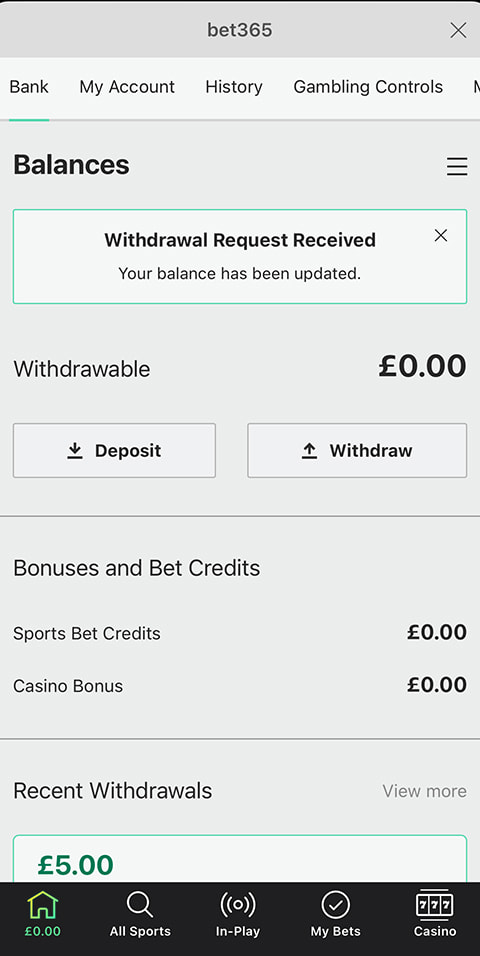
Task: Open My Bets
Action: point(335,915)
